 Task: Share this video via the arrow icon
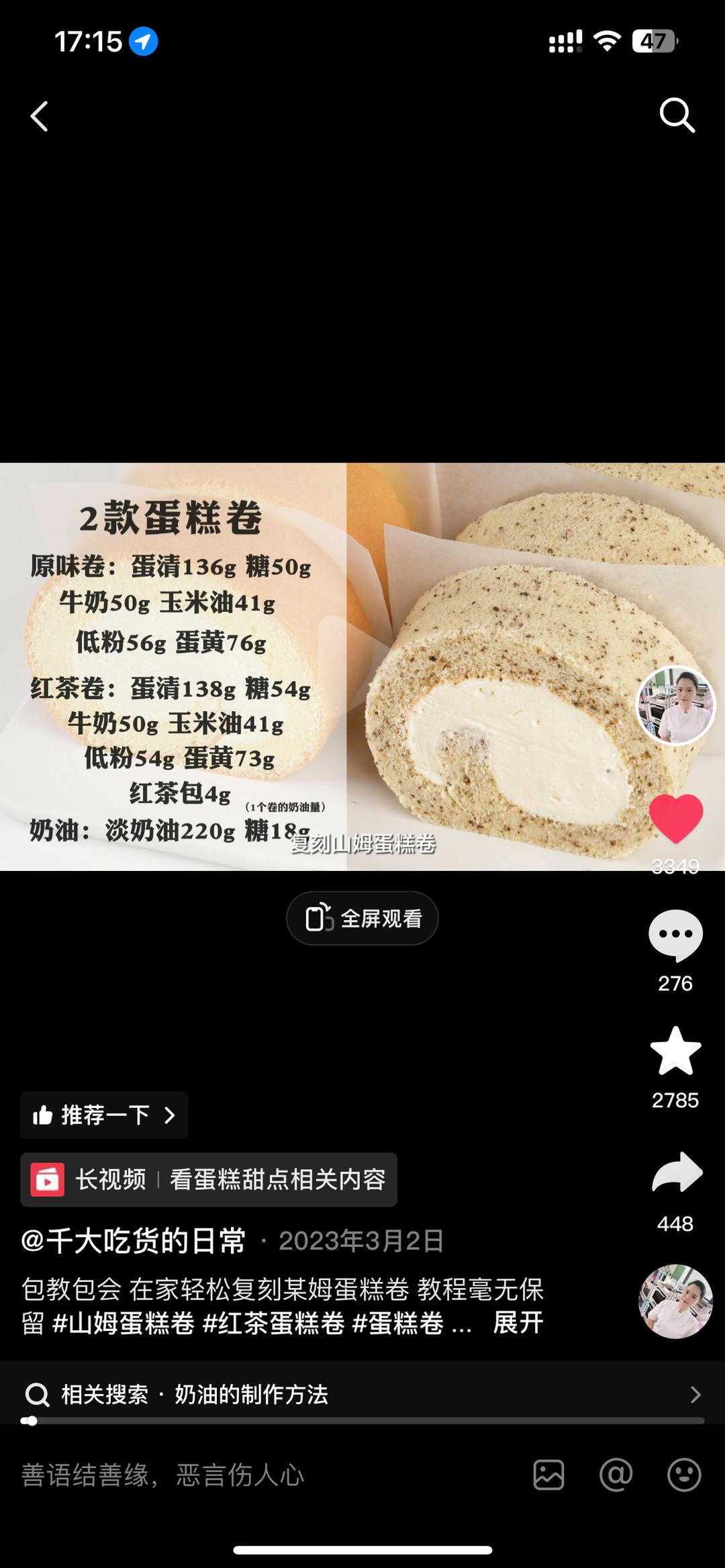click(x=677, y=1173)
